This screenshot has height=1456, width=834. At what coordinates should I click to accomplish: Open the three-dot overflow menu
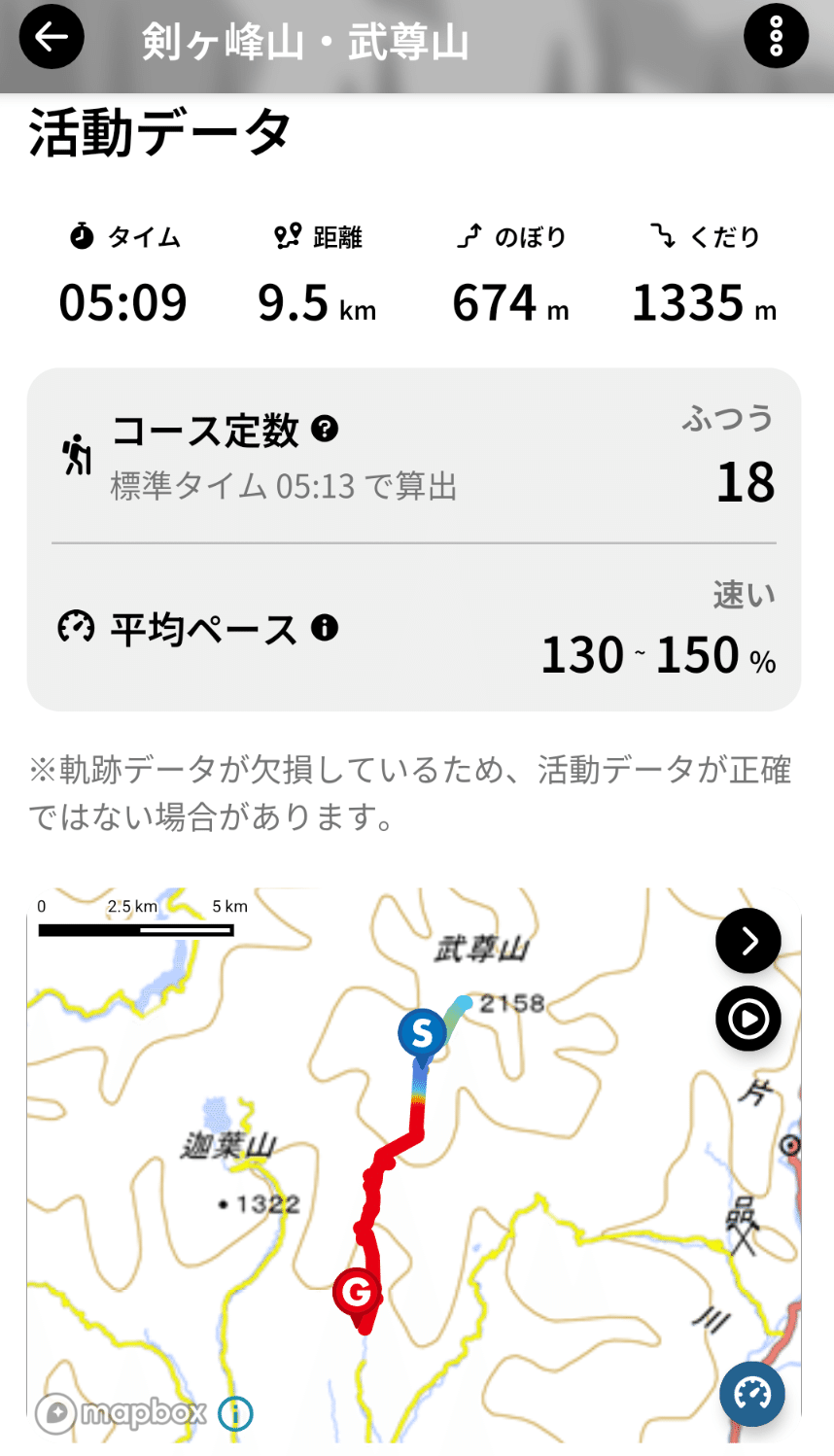(777, 37)
